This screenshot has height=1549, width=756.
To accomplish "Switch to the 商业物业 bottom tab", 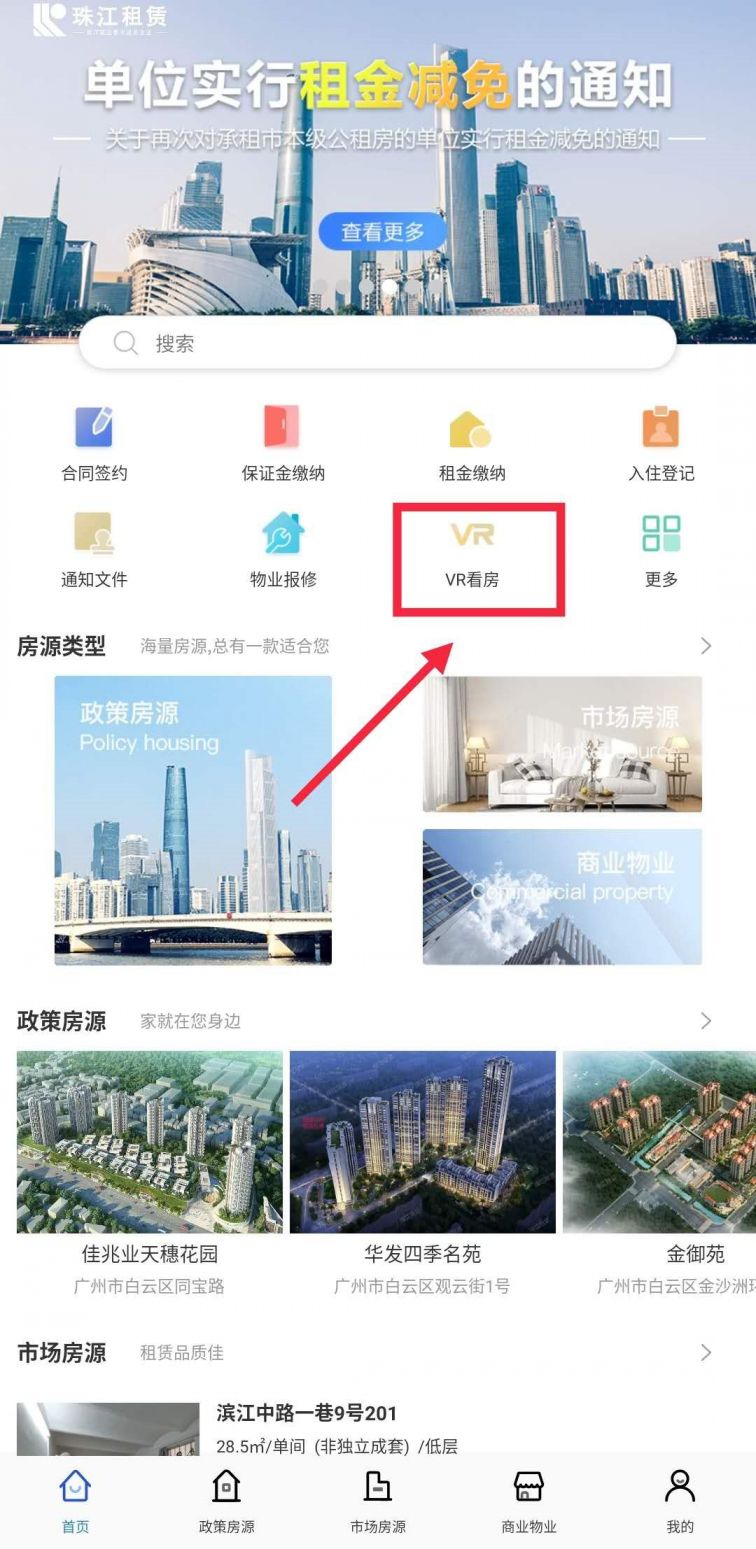I will (528, 1501).
